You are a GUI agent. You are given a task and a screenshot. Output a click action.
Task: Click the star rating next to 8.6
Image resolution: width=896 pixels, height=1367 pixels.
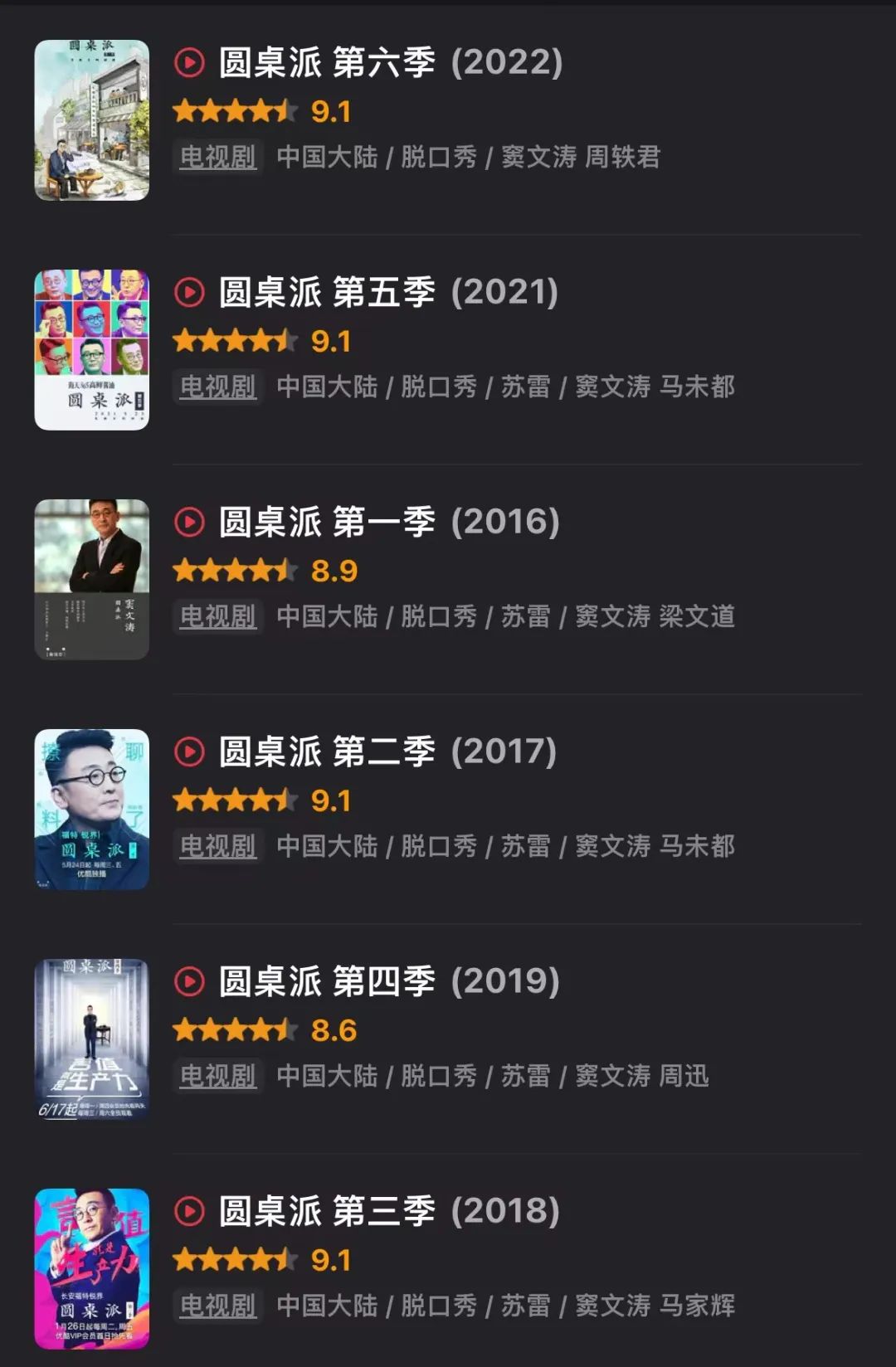233,1030
